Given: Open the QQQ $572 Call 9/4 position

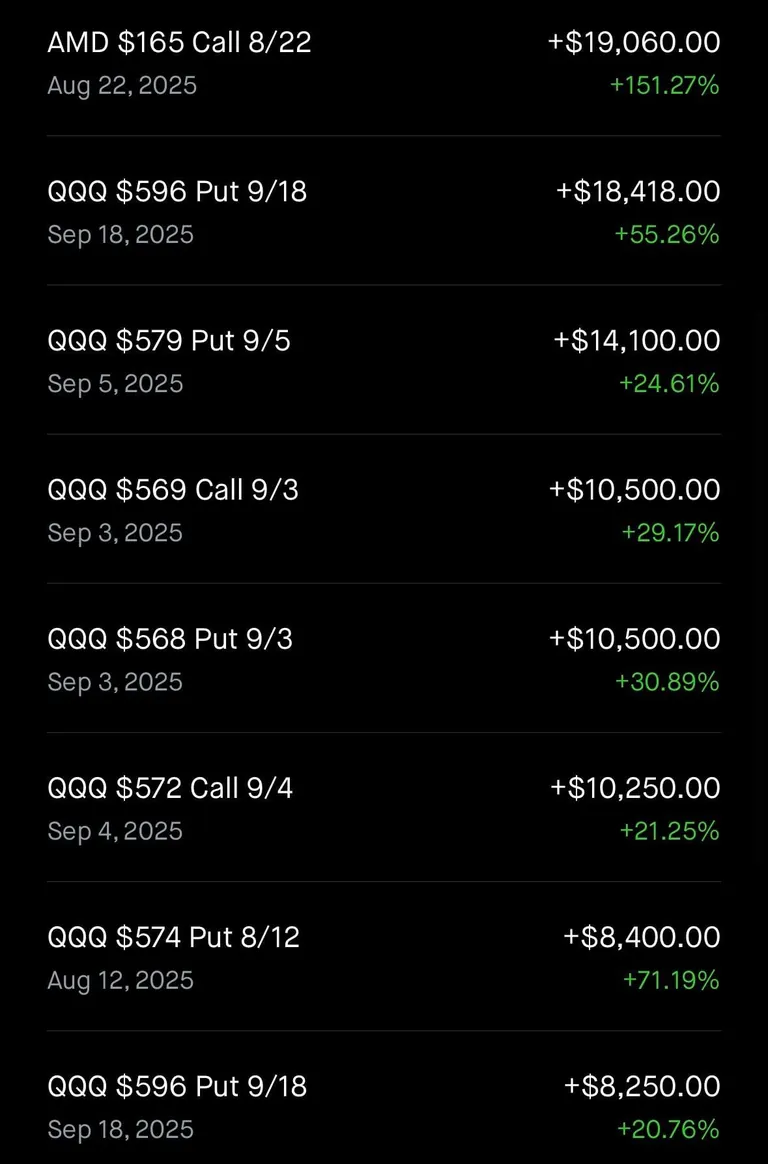Looking at the screenshot, I should [170, 787].
